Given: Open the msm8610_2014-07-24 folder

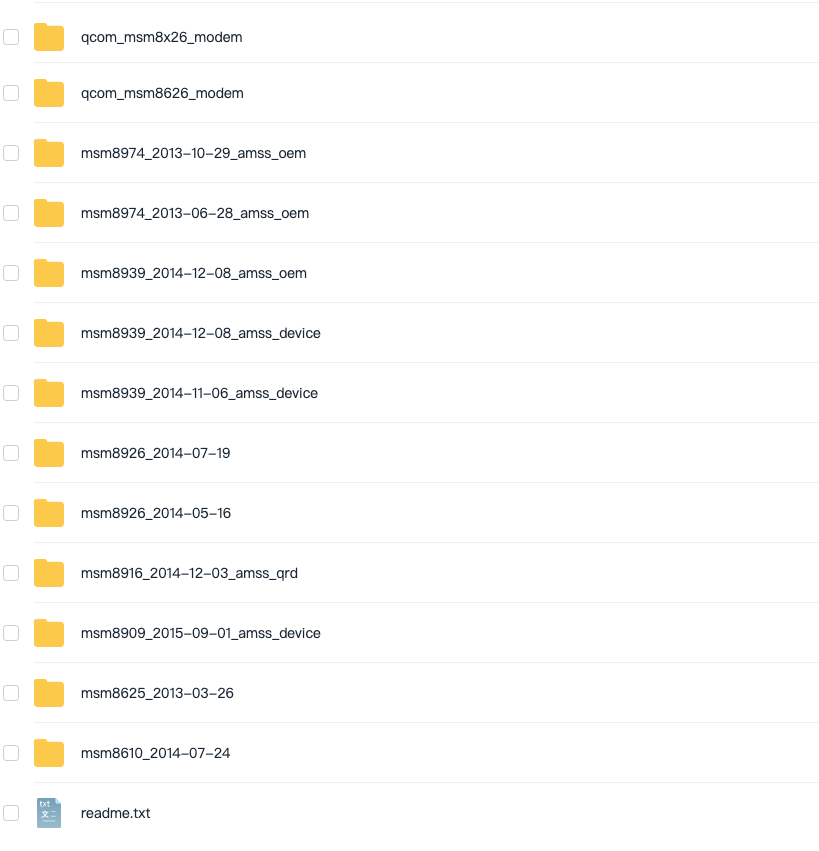Looking at the screenshot, I should 155,753.
